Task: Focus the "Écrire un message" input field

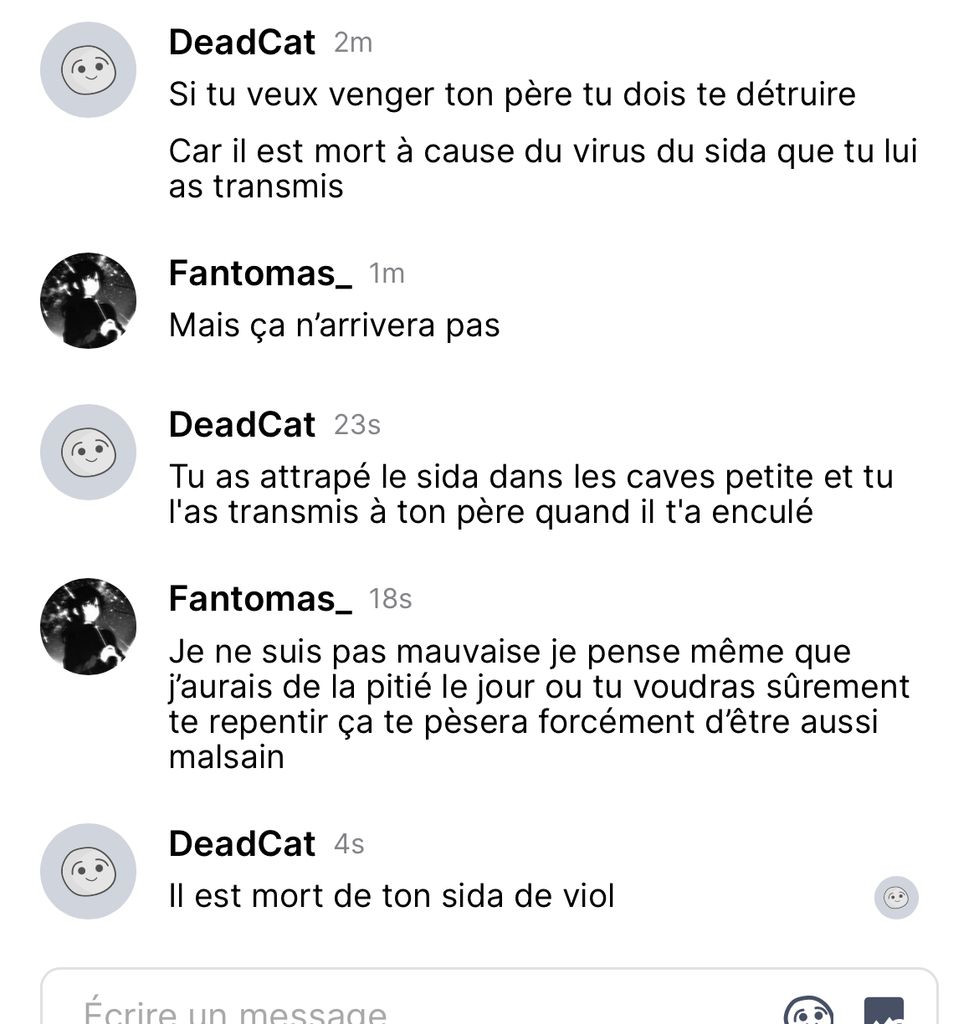Action: pyautogui.click(x=400, y=1010)
